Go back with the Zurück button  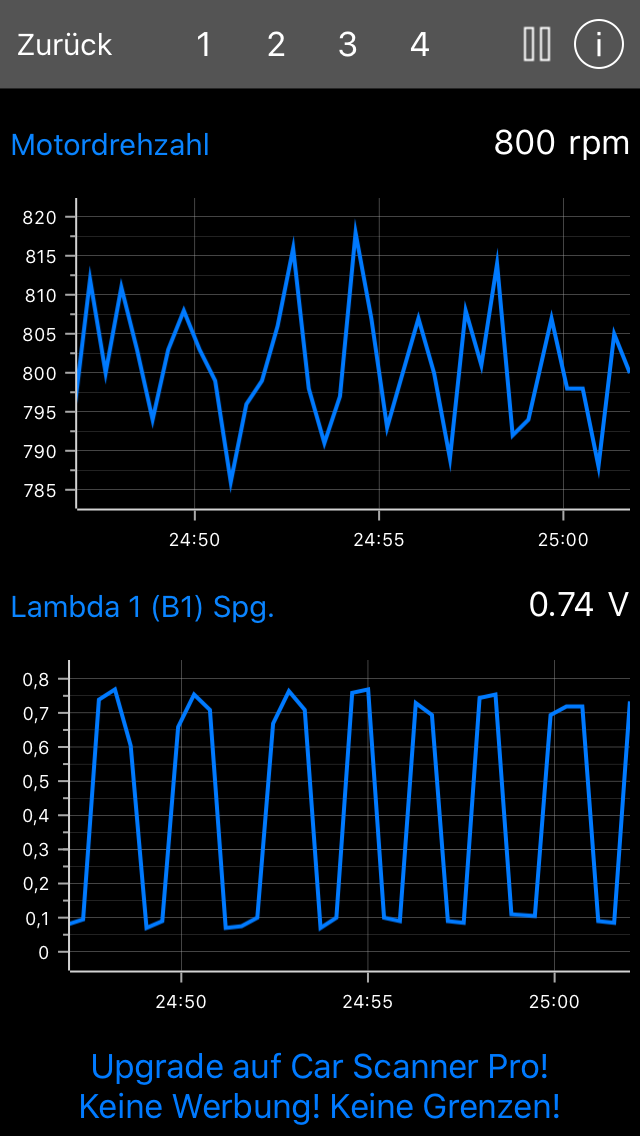tap(65, 45)
